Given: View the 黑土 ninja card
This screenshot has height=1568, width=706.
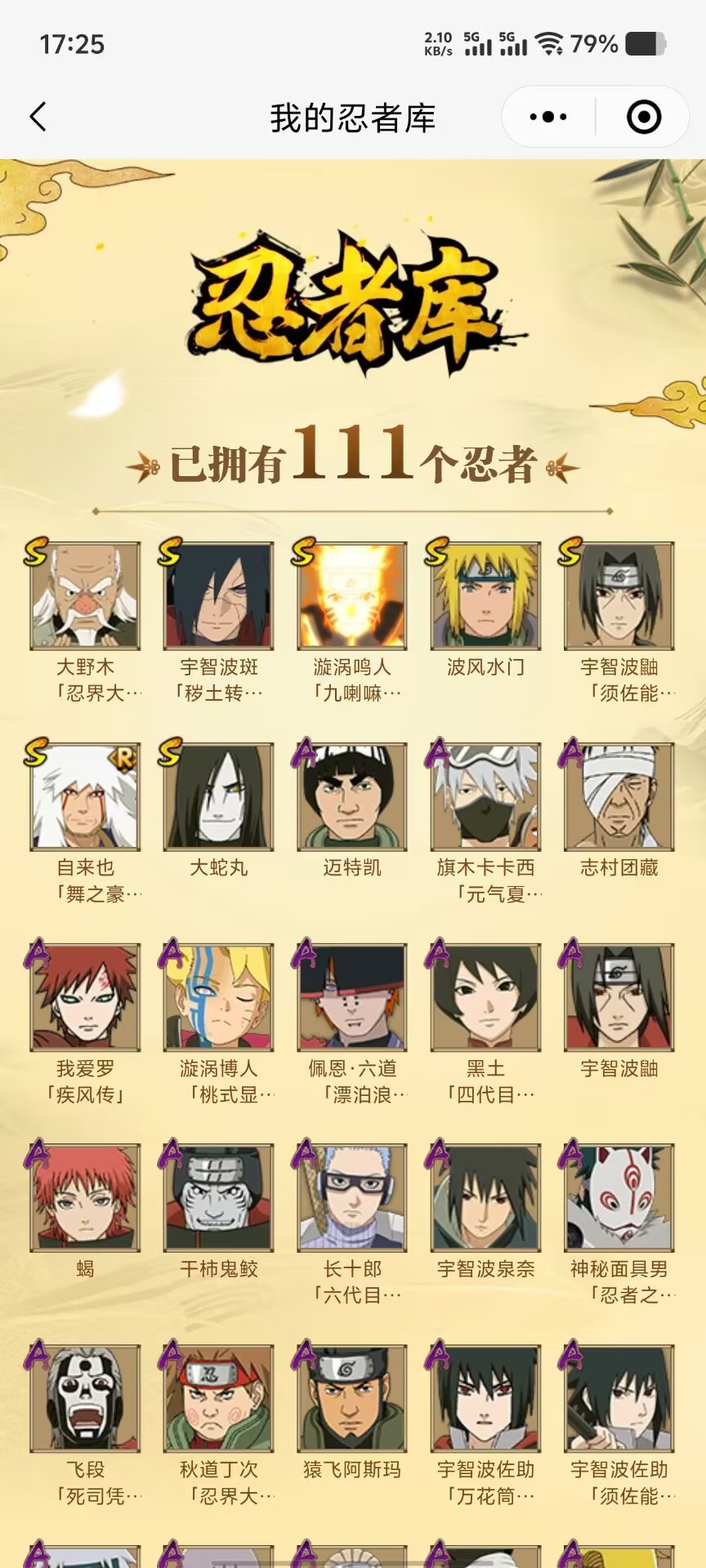Looking at the screenshot, I should 485,997.
